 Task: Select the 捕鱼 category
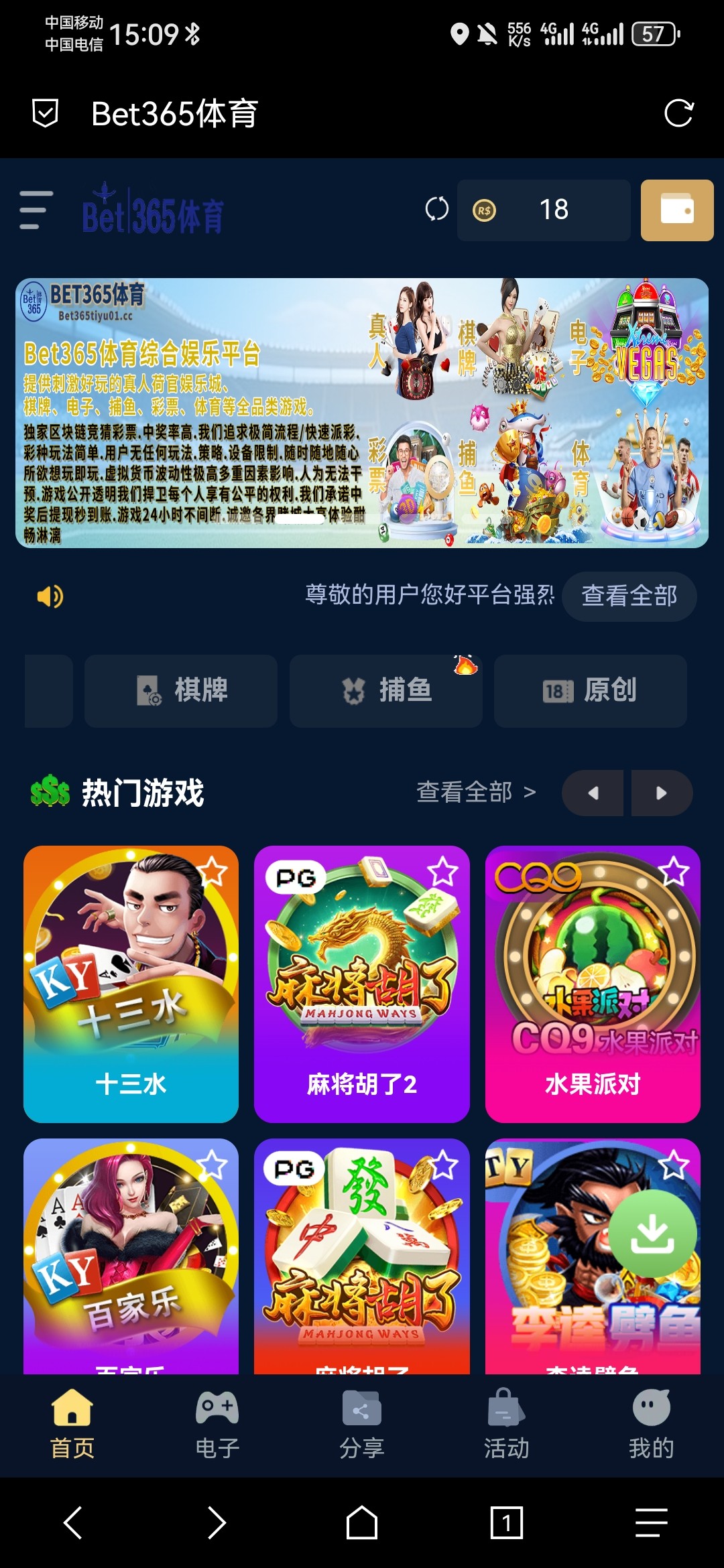[386, 690]
